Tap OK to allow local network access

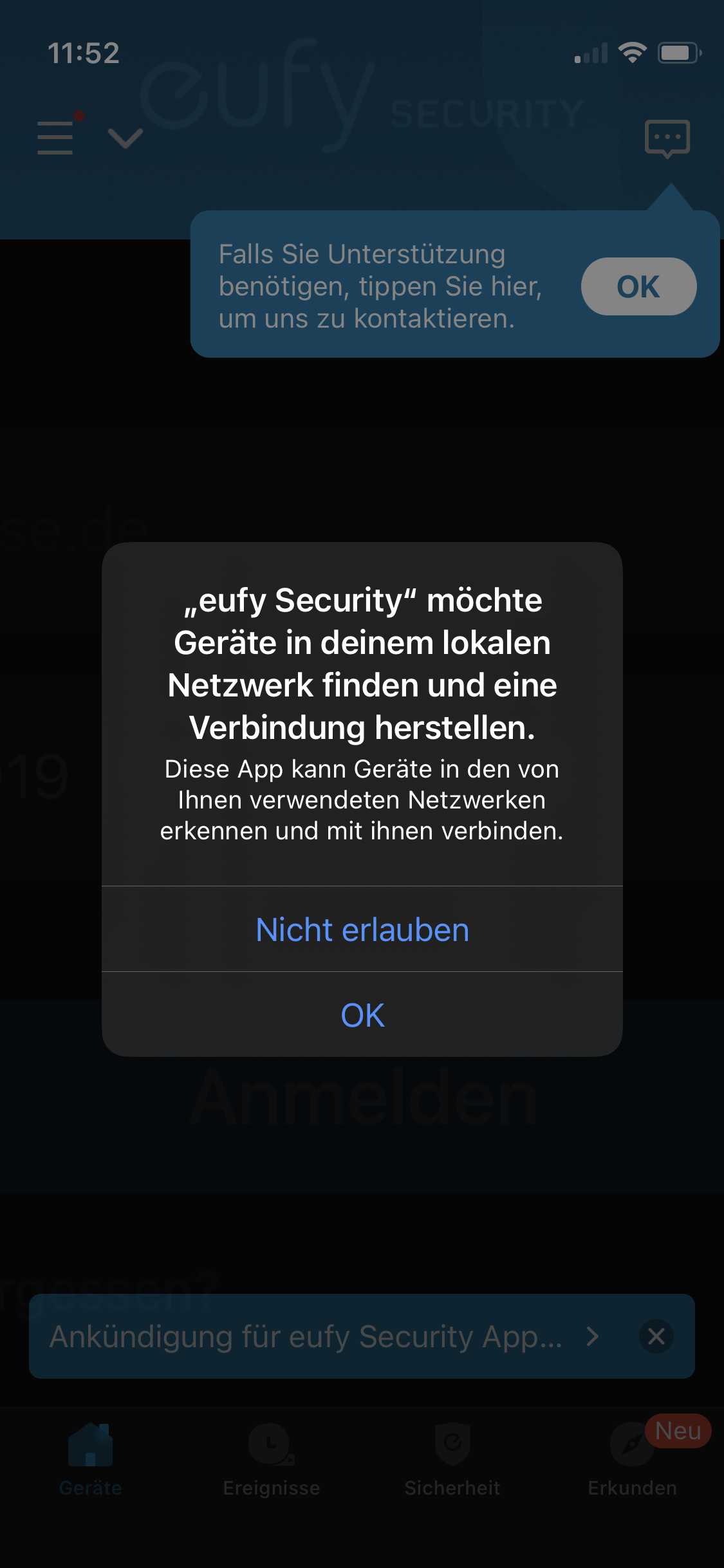click(362, 1015)
